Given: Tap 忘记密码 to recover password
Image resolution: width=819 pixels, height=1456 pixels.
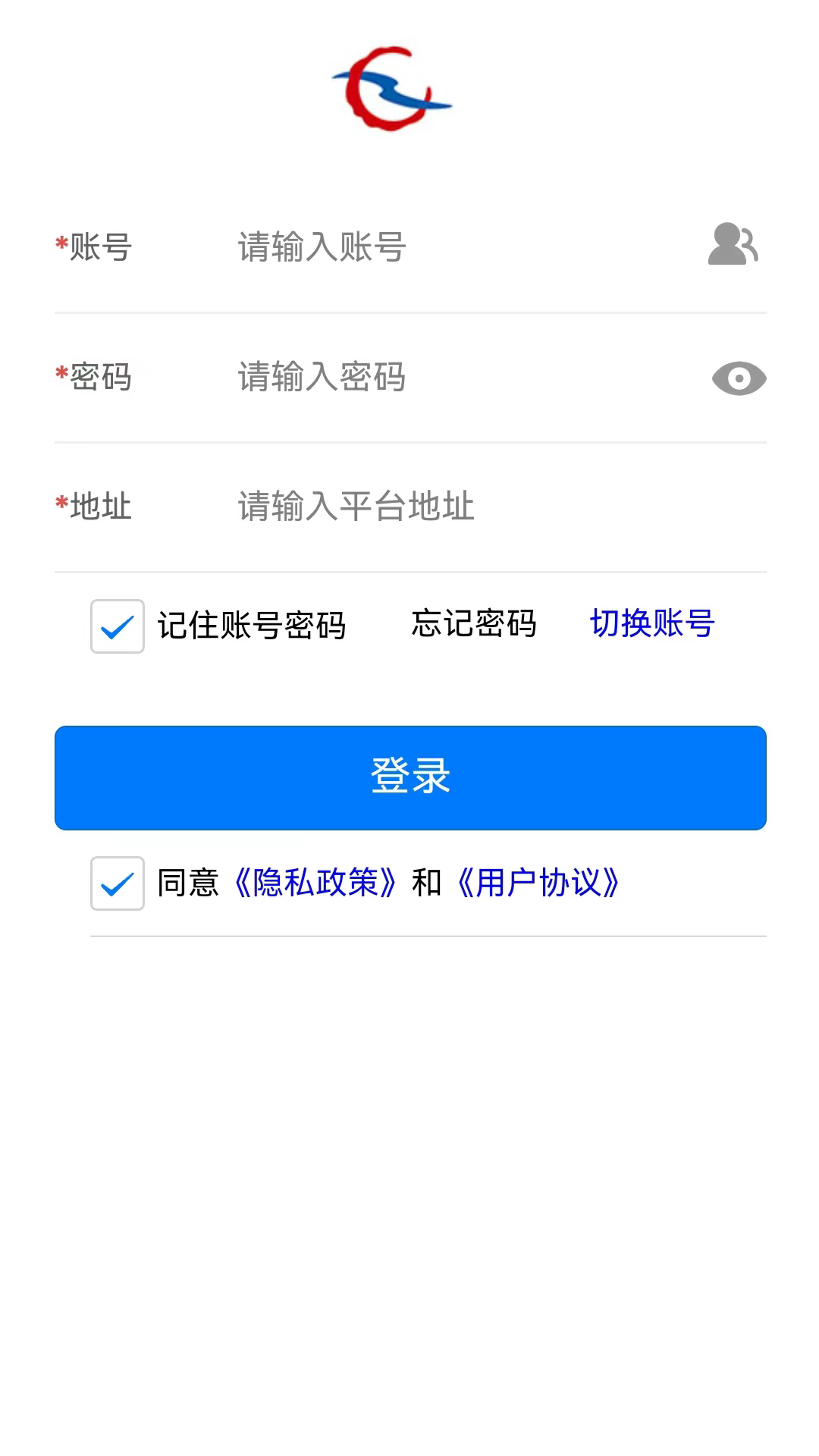Looking at the screenshot, I should 474,624.
